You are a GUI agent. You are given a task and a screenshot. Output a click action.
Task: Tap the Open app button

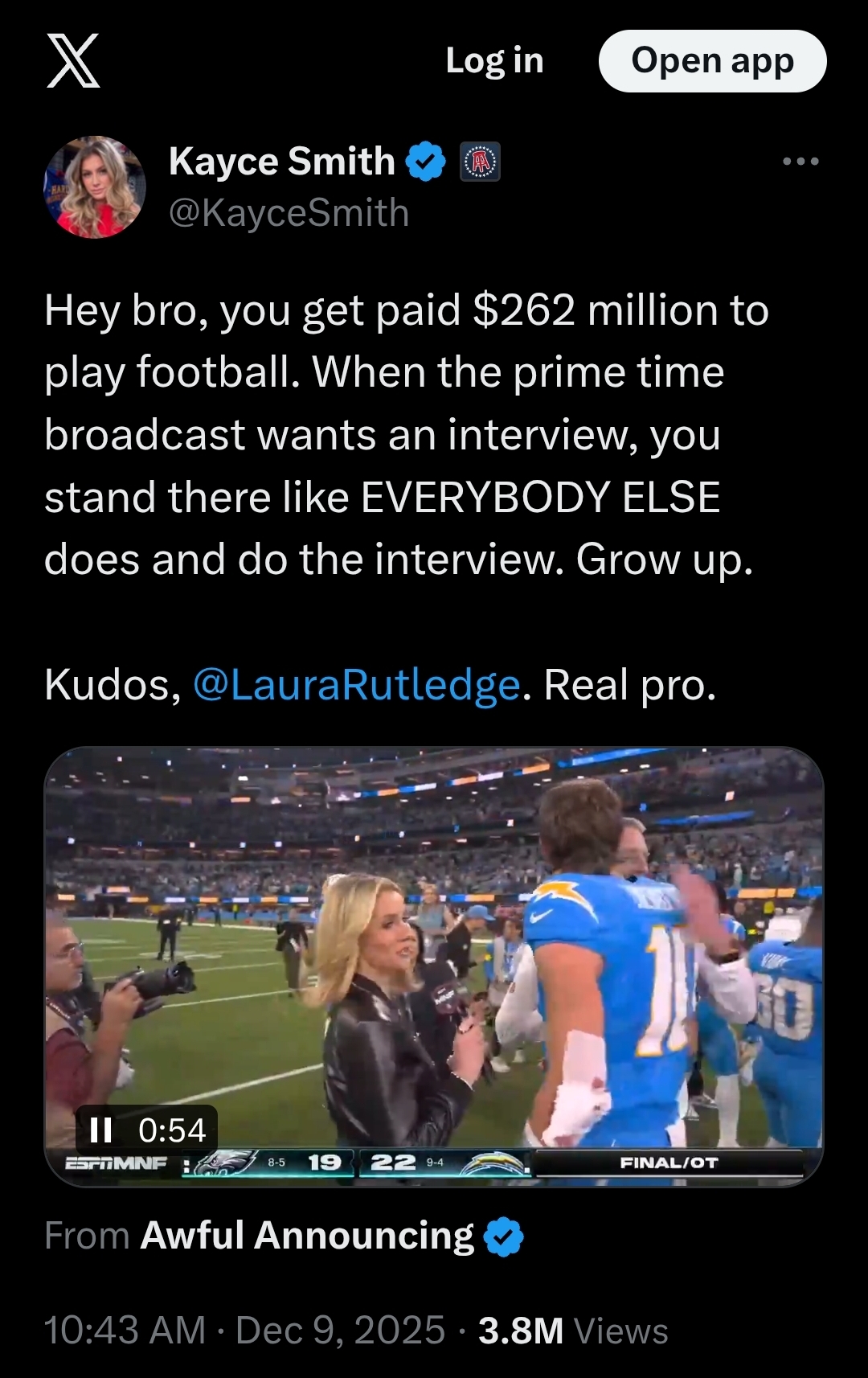point(712,61)
